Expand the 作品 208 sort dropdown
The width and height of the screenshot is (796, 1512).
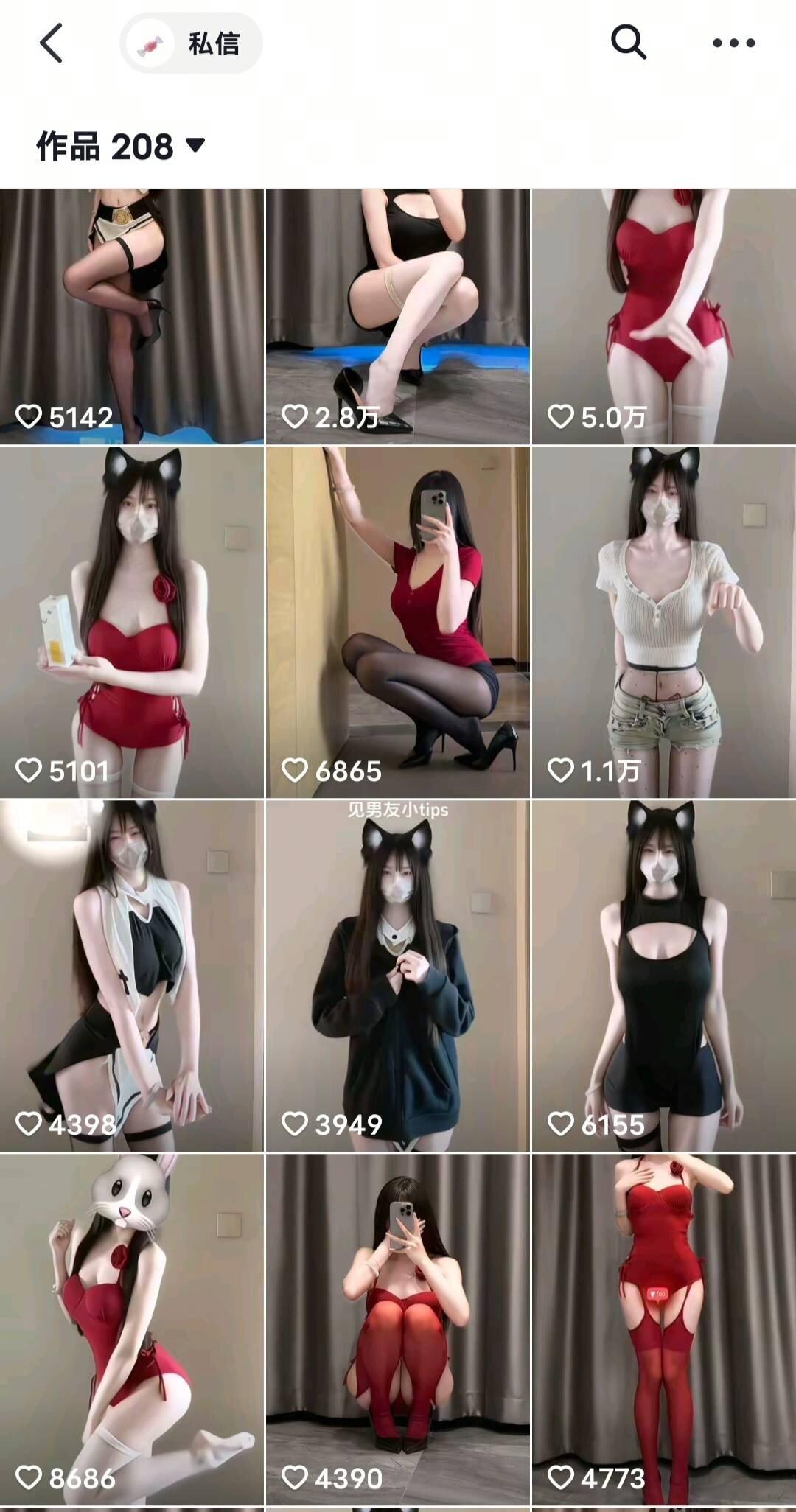point(122,146)
